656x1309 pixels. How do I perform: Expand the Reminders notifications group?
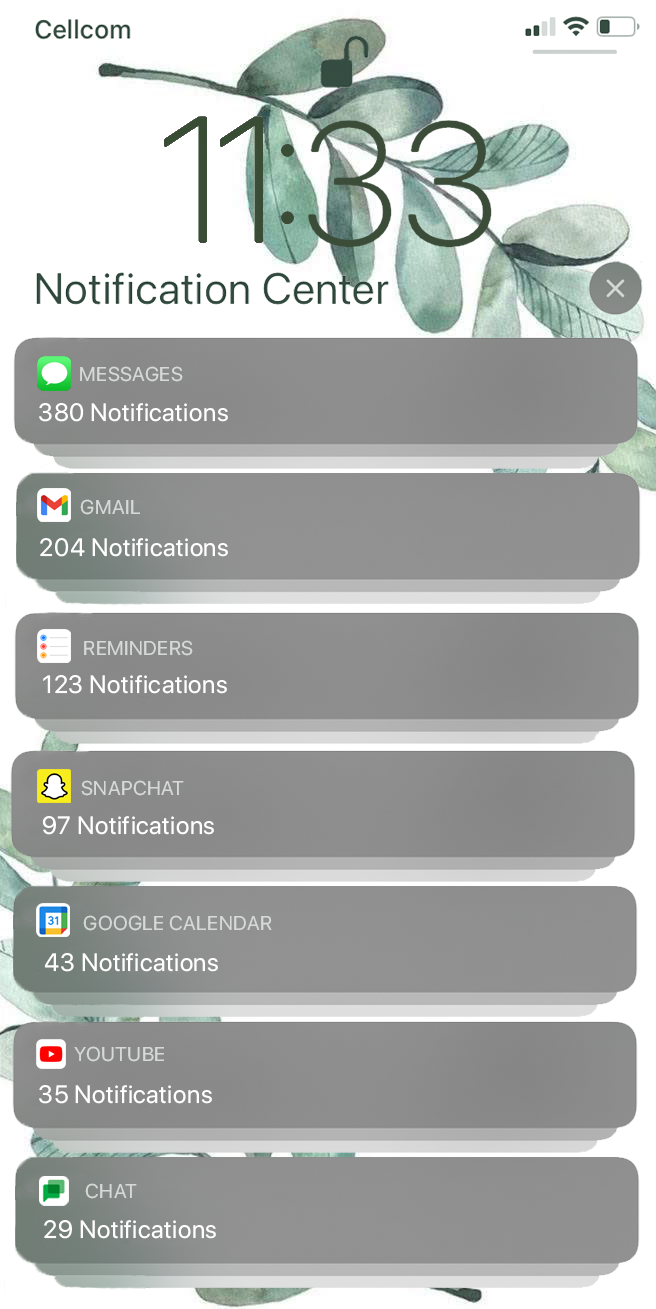pos(326,665)
